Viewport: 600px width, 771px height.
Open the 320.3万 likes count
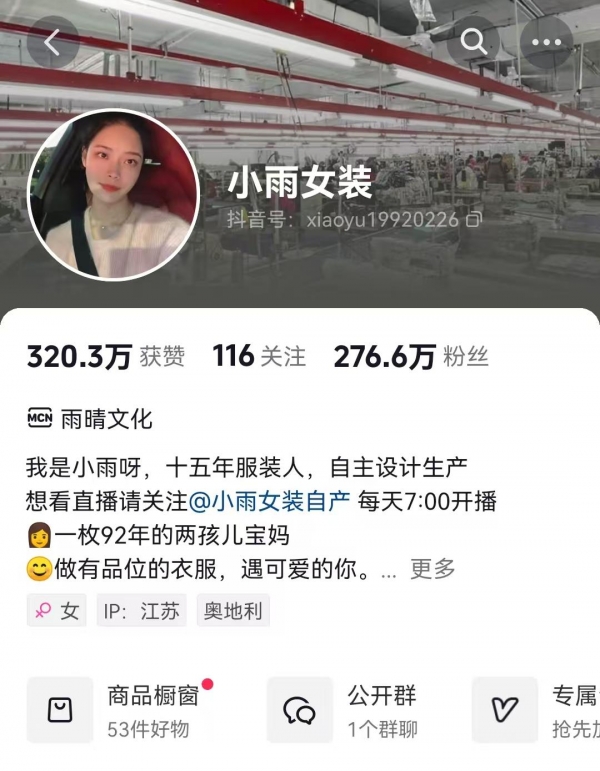click(105, 355)
